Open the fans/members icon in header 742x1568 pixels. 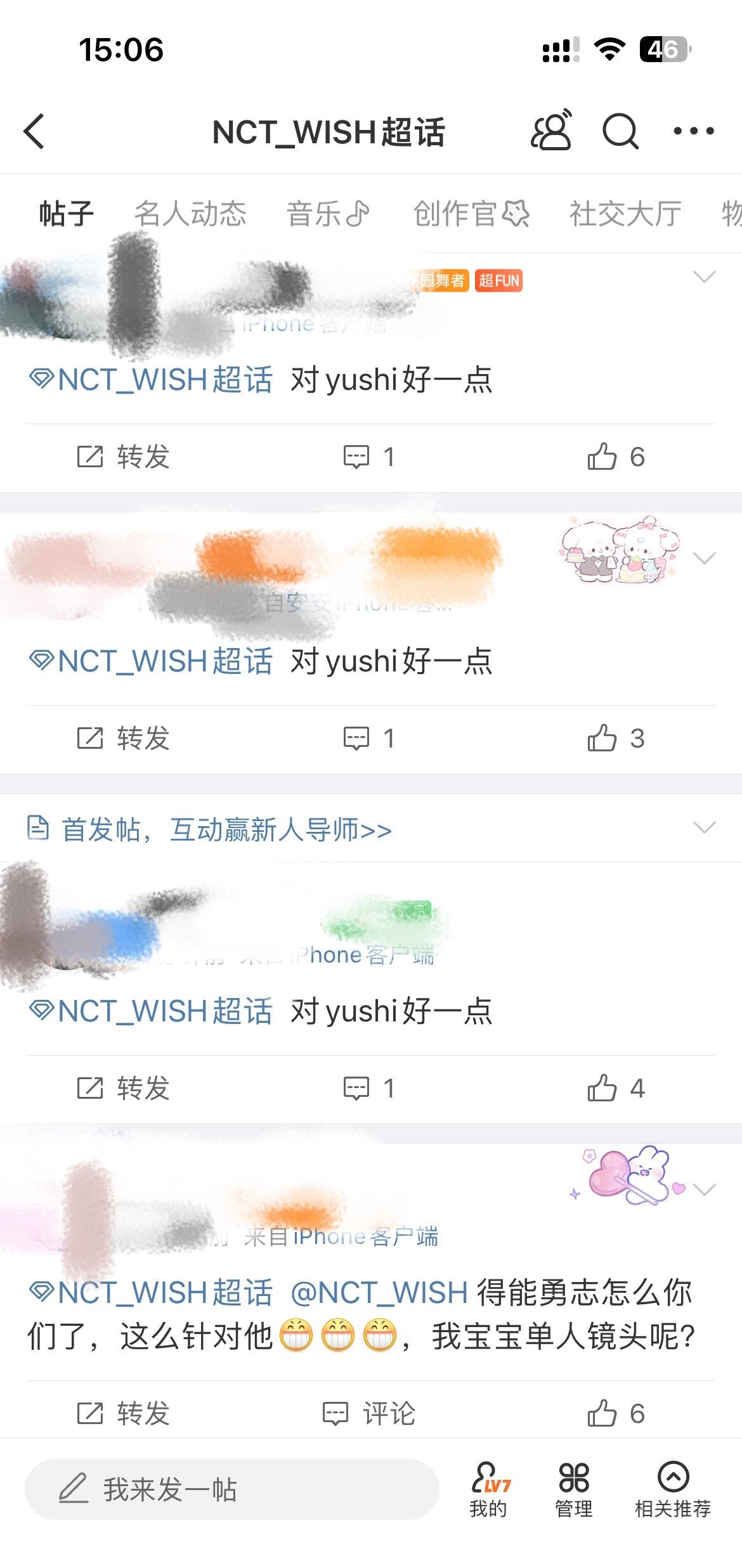click(x=550, y=131)
